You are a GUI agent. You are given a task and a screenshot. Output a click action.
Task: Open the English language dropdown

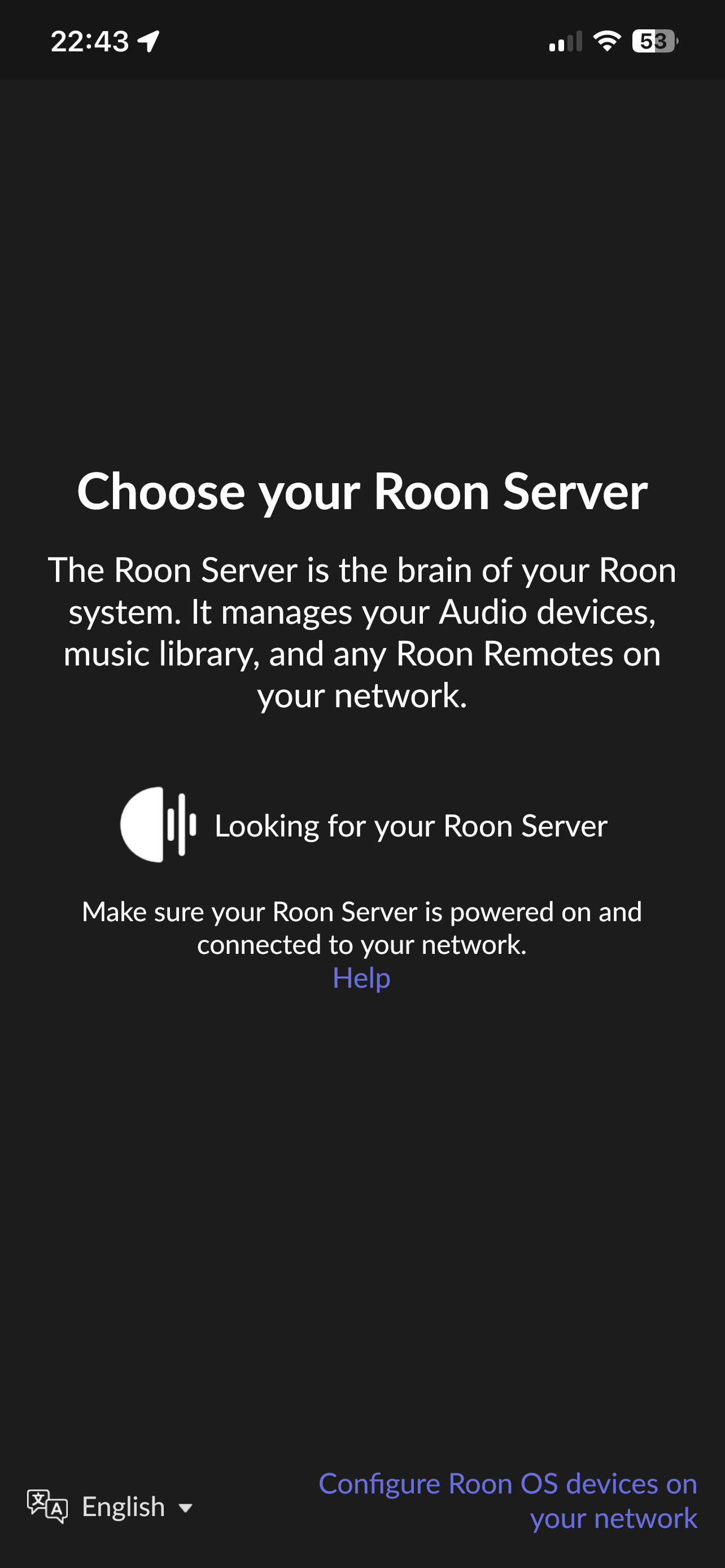point(110,1507)
